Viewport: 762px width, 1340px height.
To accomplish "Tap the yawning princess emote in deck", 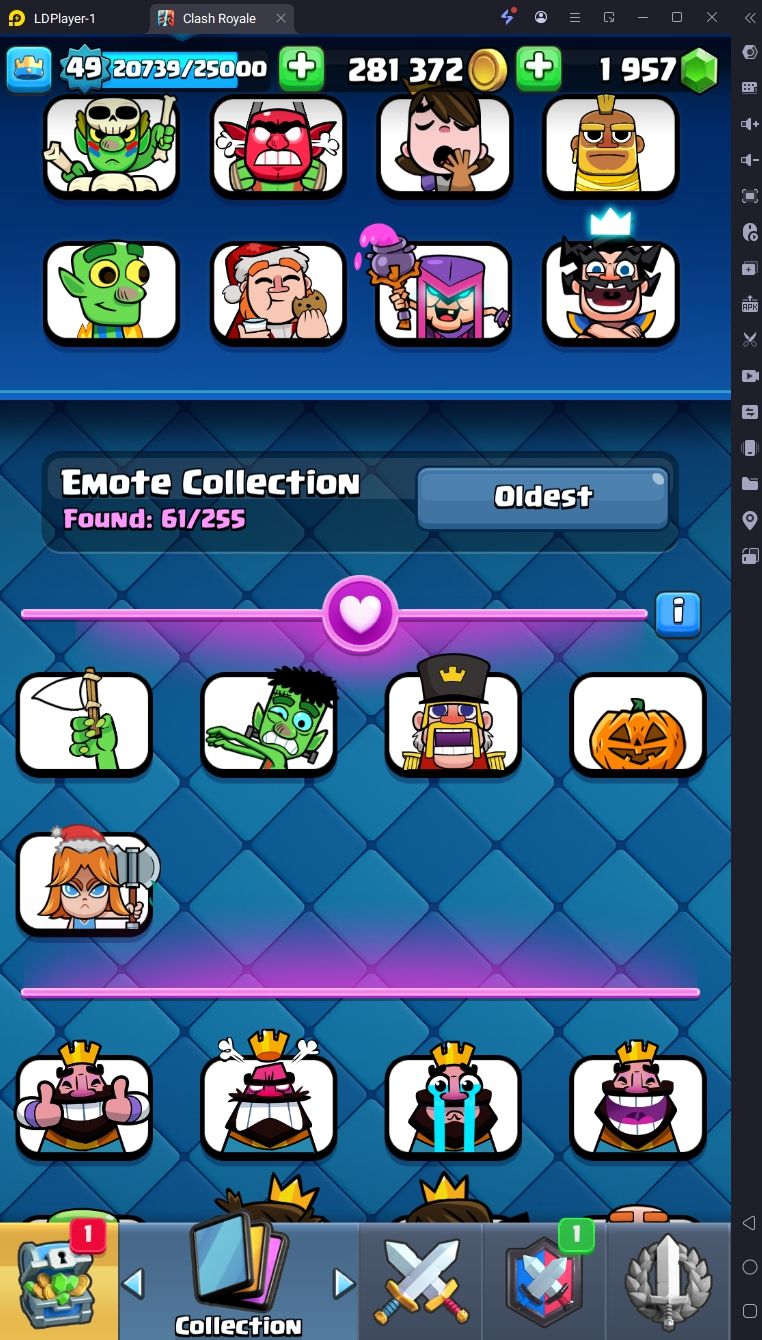I will [444, 146].
